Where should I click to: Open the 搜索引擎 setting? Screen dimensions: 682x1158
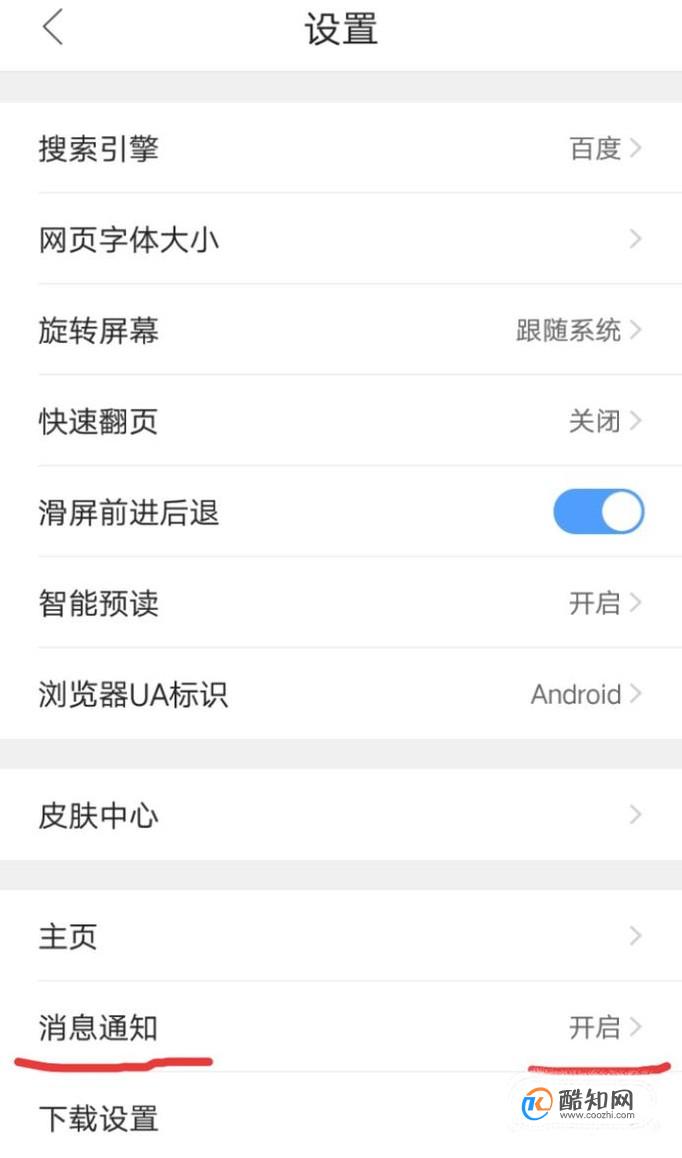point(341,148)
